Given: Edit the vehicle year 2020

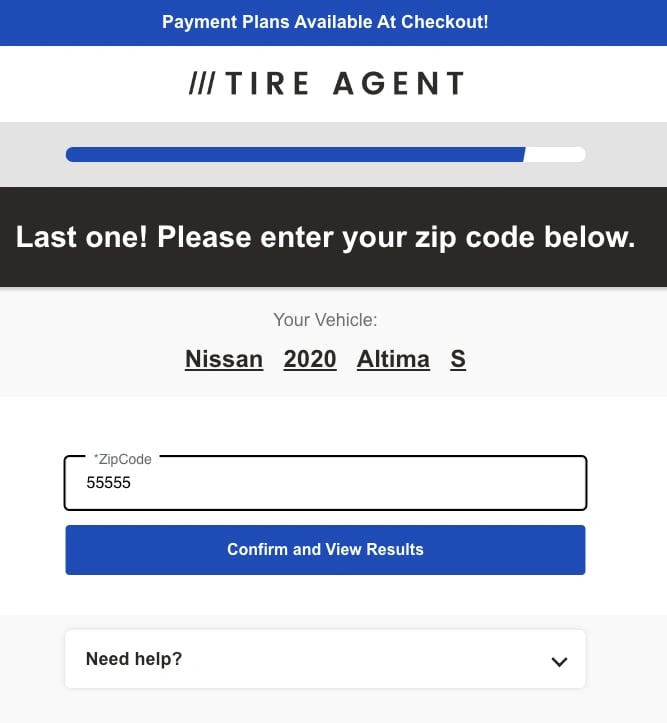Looking at the screenshot, I should point(310,359).
